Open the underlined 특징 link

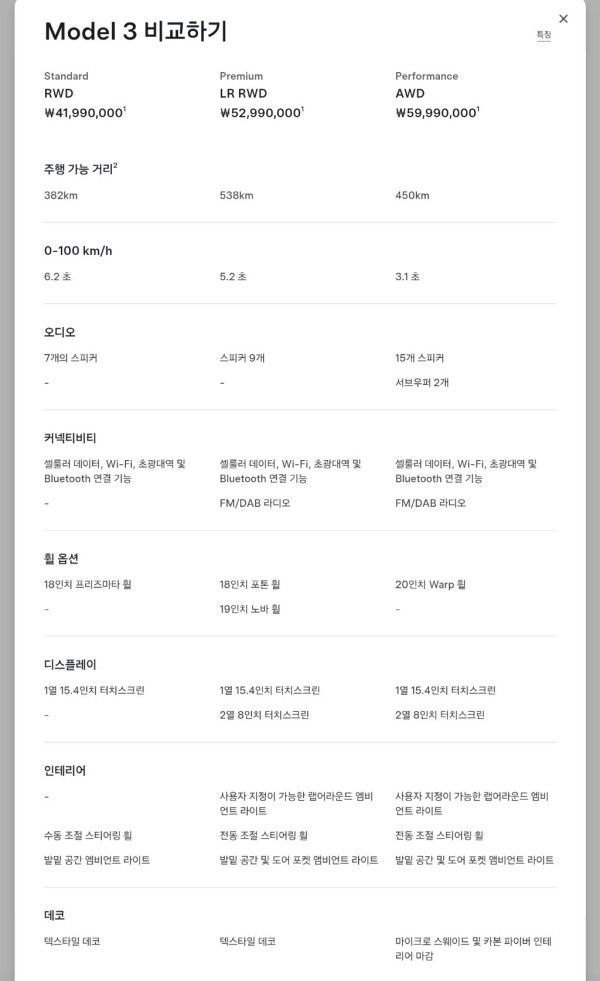pos(544,35)
